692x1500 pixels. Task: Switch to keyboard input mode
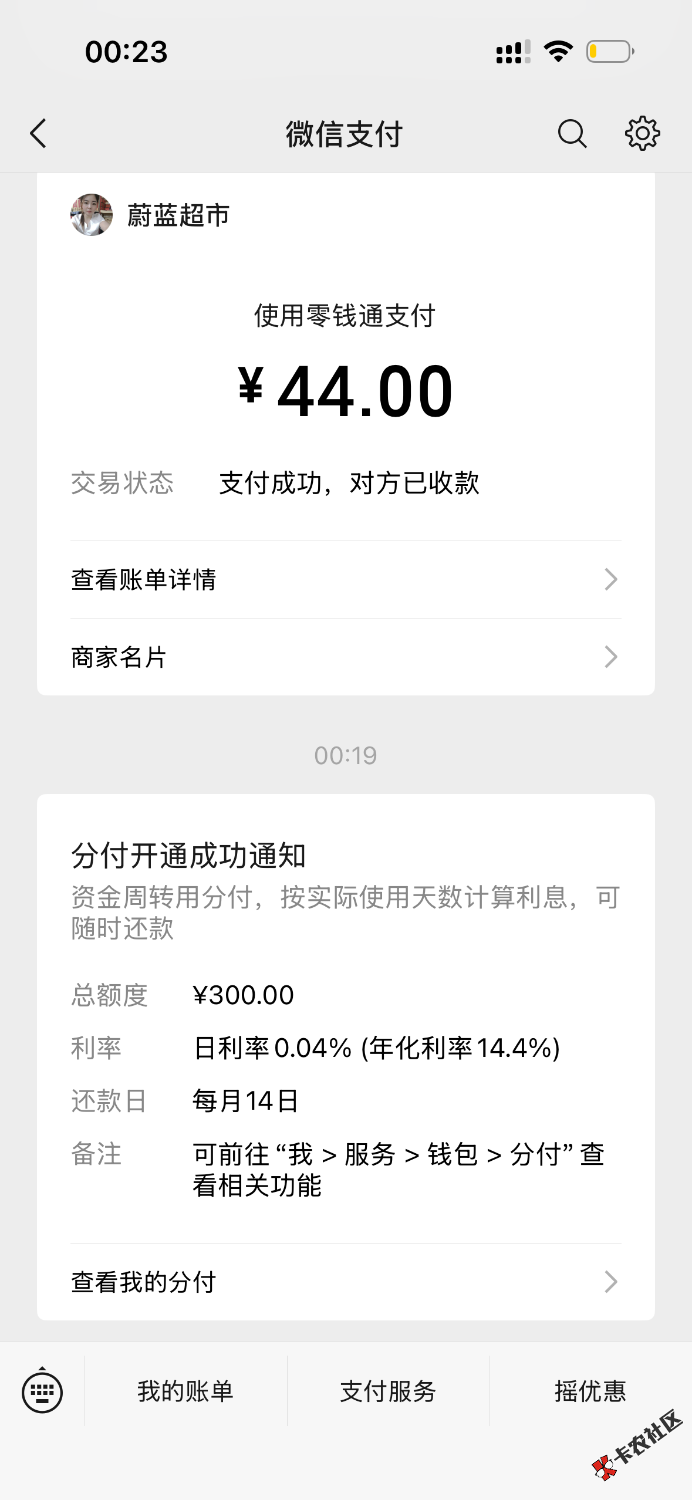(x=42, y=1391)
